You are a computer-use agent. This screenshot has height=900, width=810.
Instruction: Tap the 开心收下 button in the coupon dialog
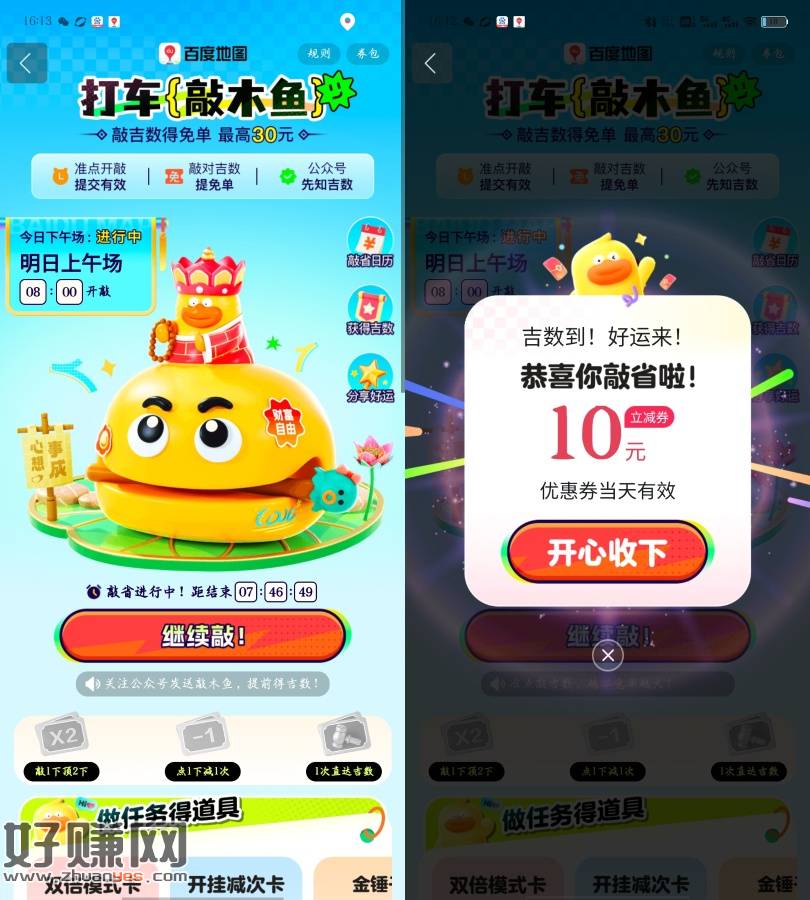click(x=607, y=552)
